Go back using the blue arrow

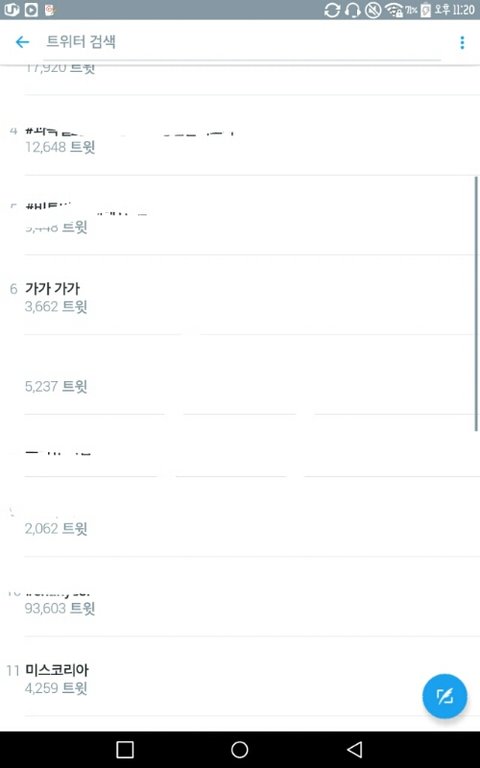22,42
